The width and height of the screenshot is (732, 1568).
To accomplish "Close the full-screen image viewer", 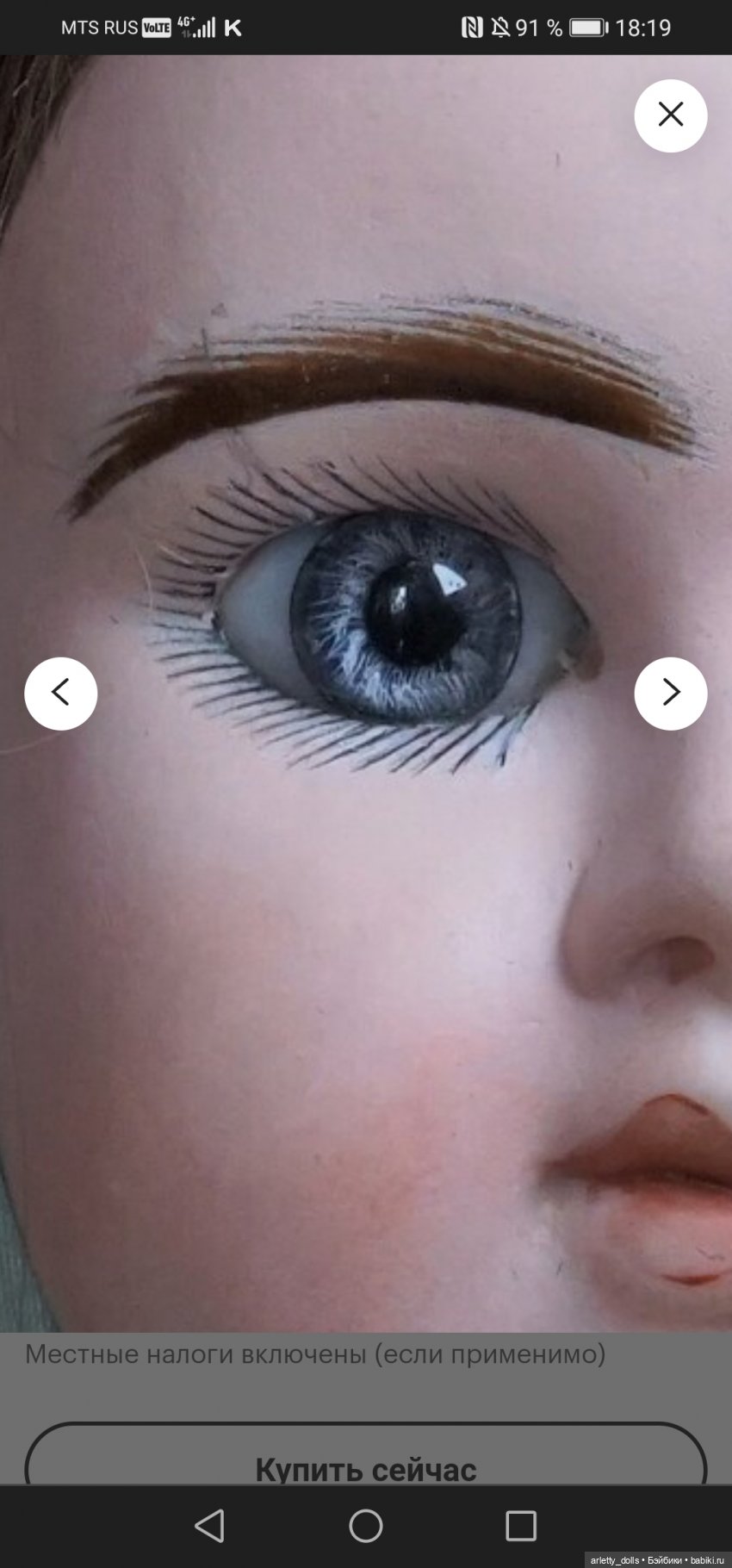I will click(x=670, y=115).
